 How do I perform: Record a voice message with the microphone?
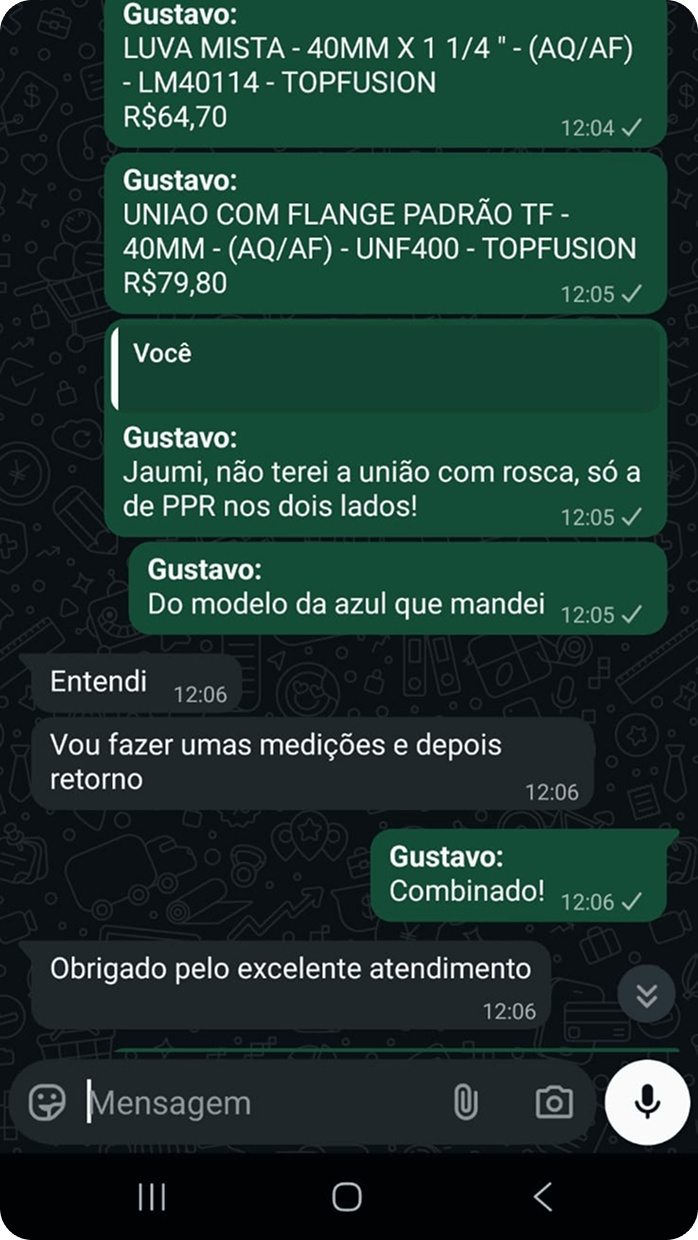(x=647, y=1102)
